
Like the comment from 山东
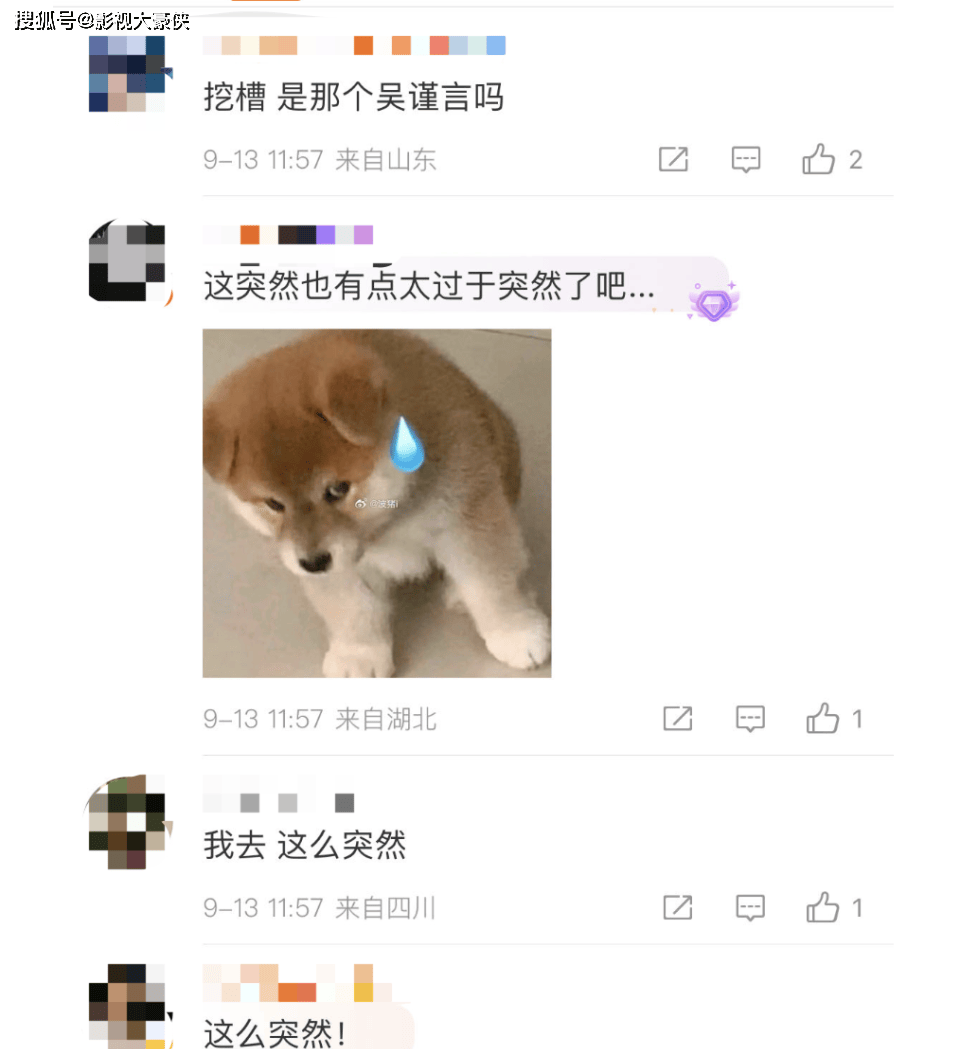(x=818, y=160)
